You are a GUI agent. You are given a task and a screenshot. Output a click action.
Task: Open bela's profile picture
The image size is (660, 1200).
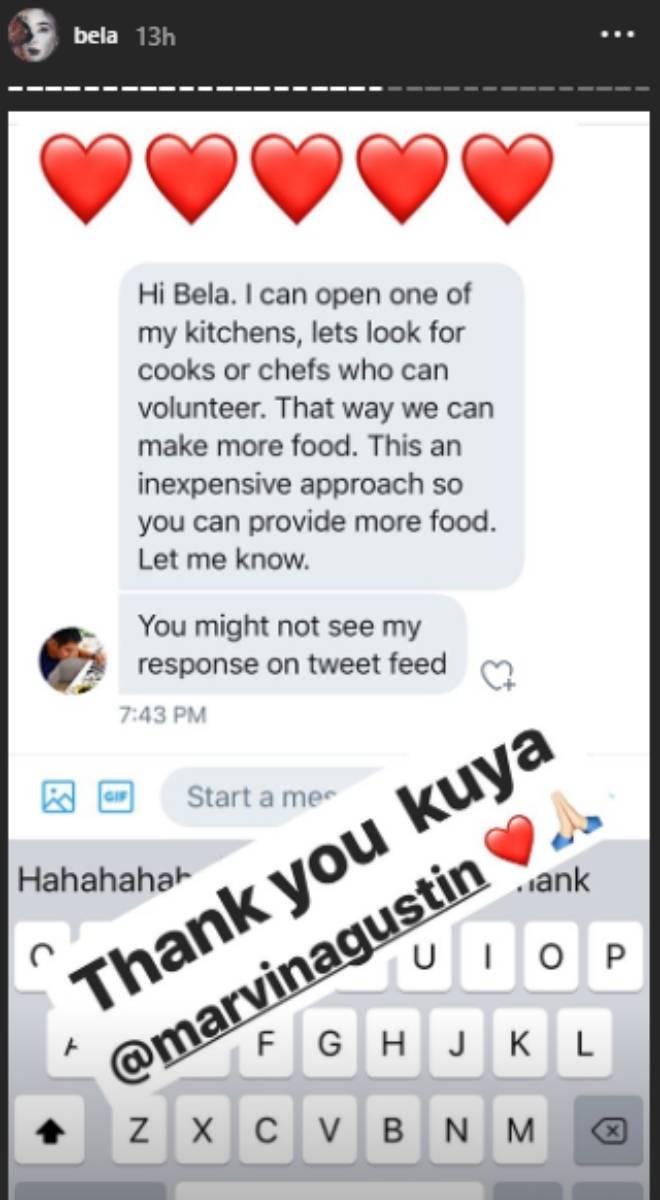(33, 35)
